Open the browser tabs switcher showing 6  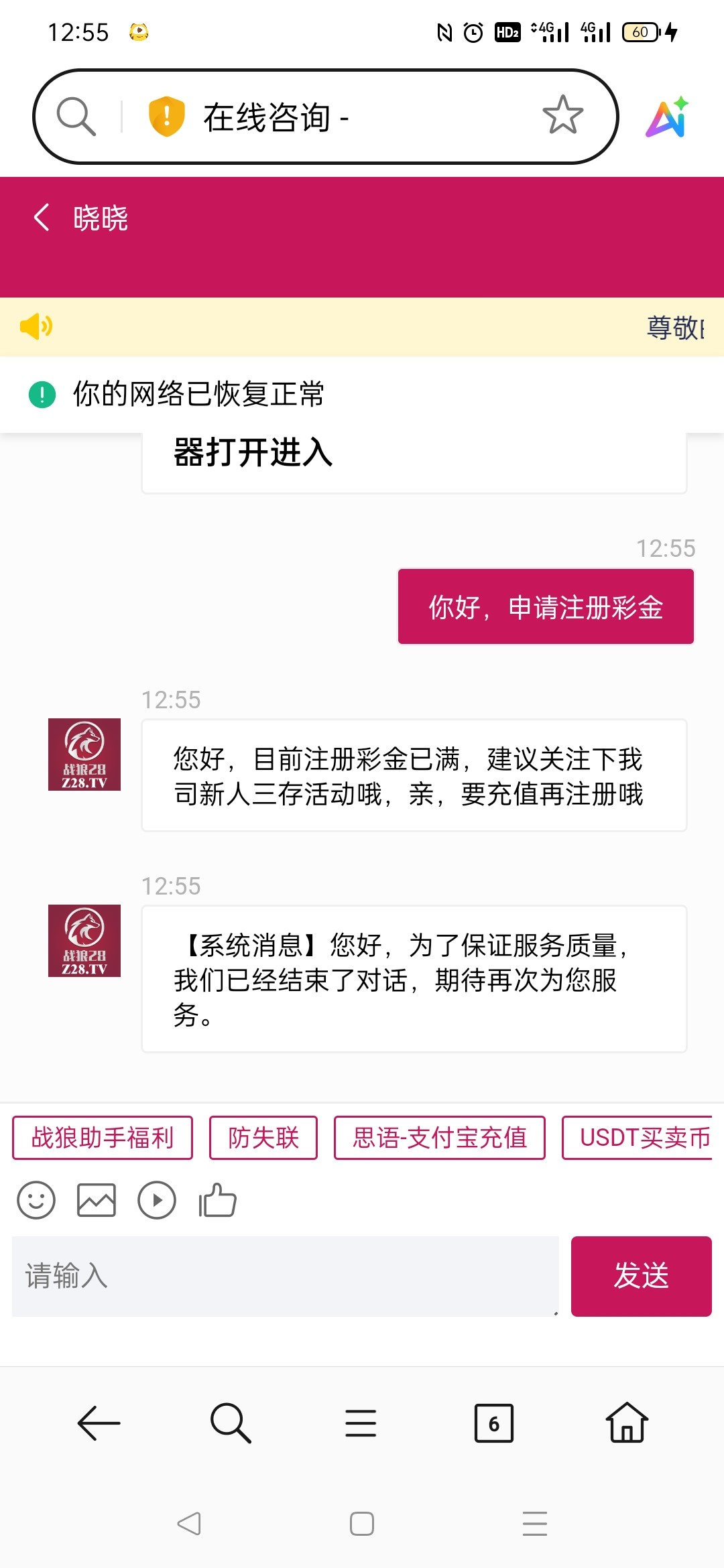[x=494, y=1423]
